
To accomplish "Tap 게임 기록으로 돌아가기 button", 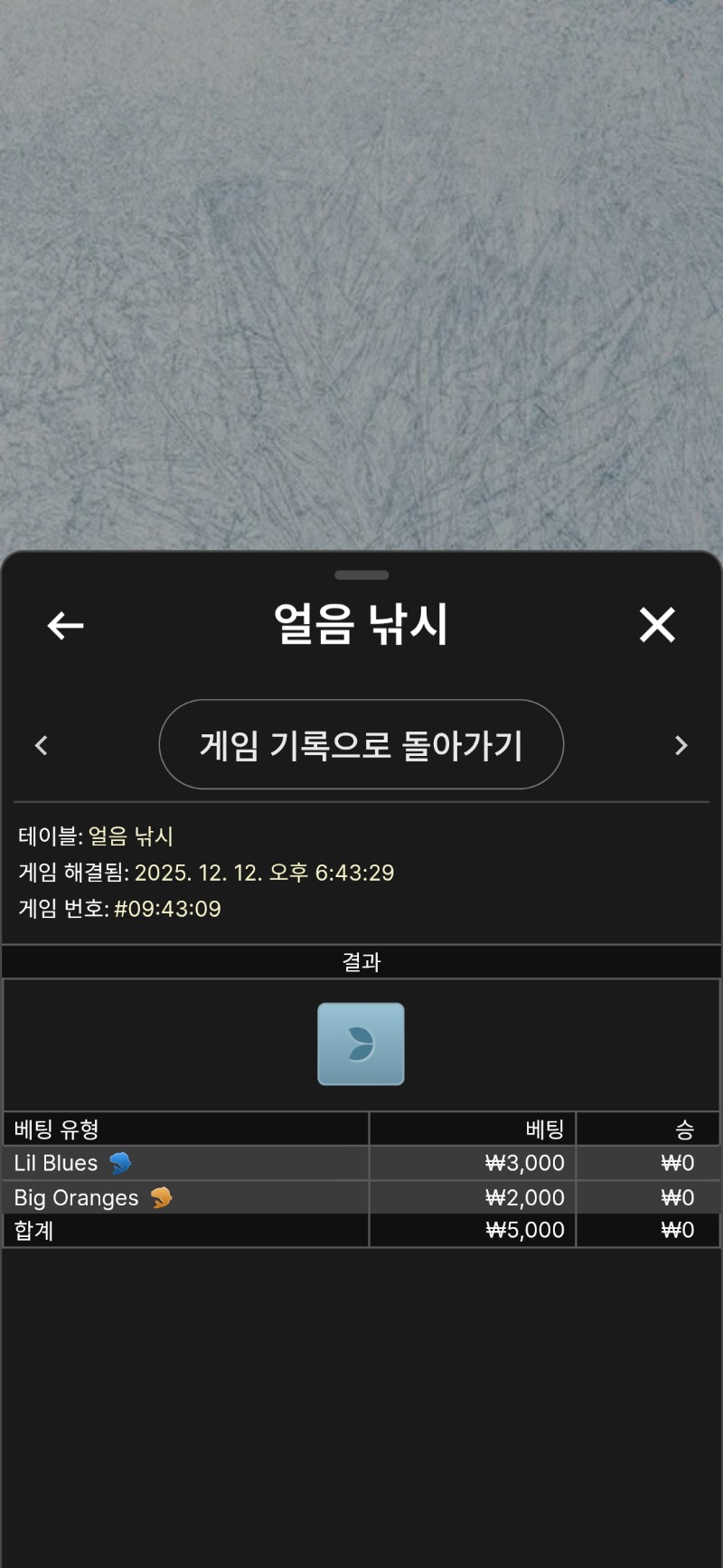I will (361, 745).
